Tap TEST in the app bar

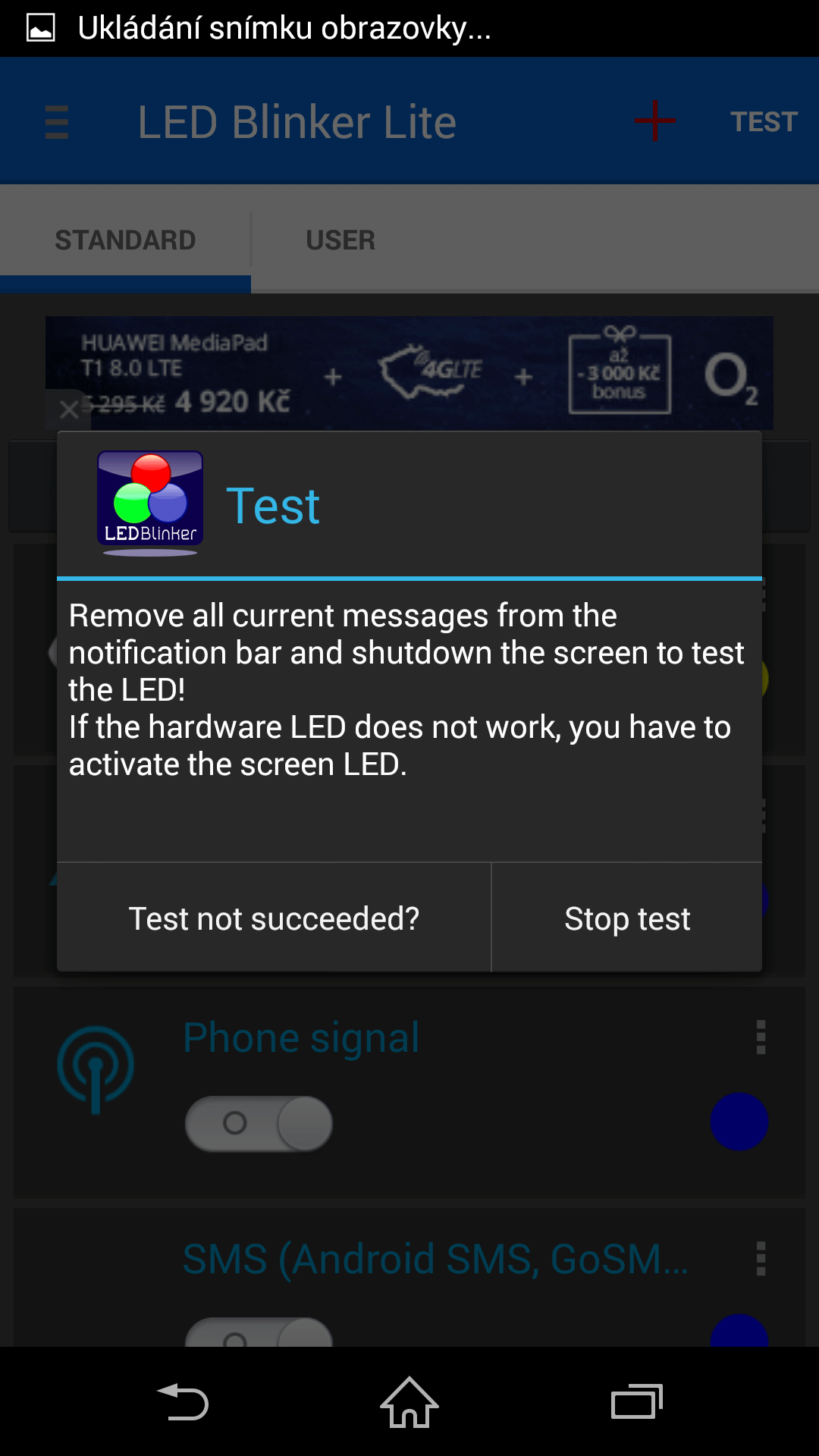coord(763,121)
